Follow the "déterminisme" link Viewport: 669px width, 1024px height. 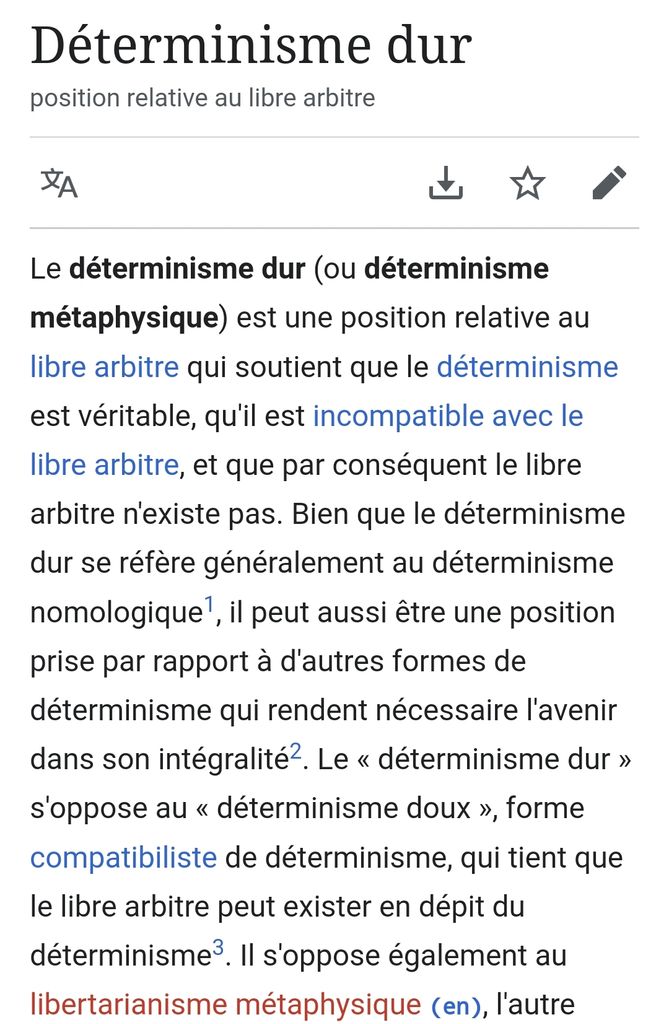point(527,367)
